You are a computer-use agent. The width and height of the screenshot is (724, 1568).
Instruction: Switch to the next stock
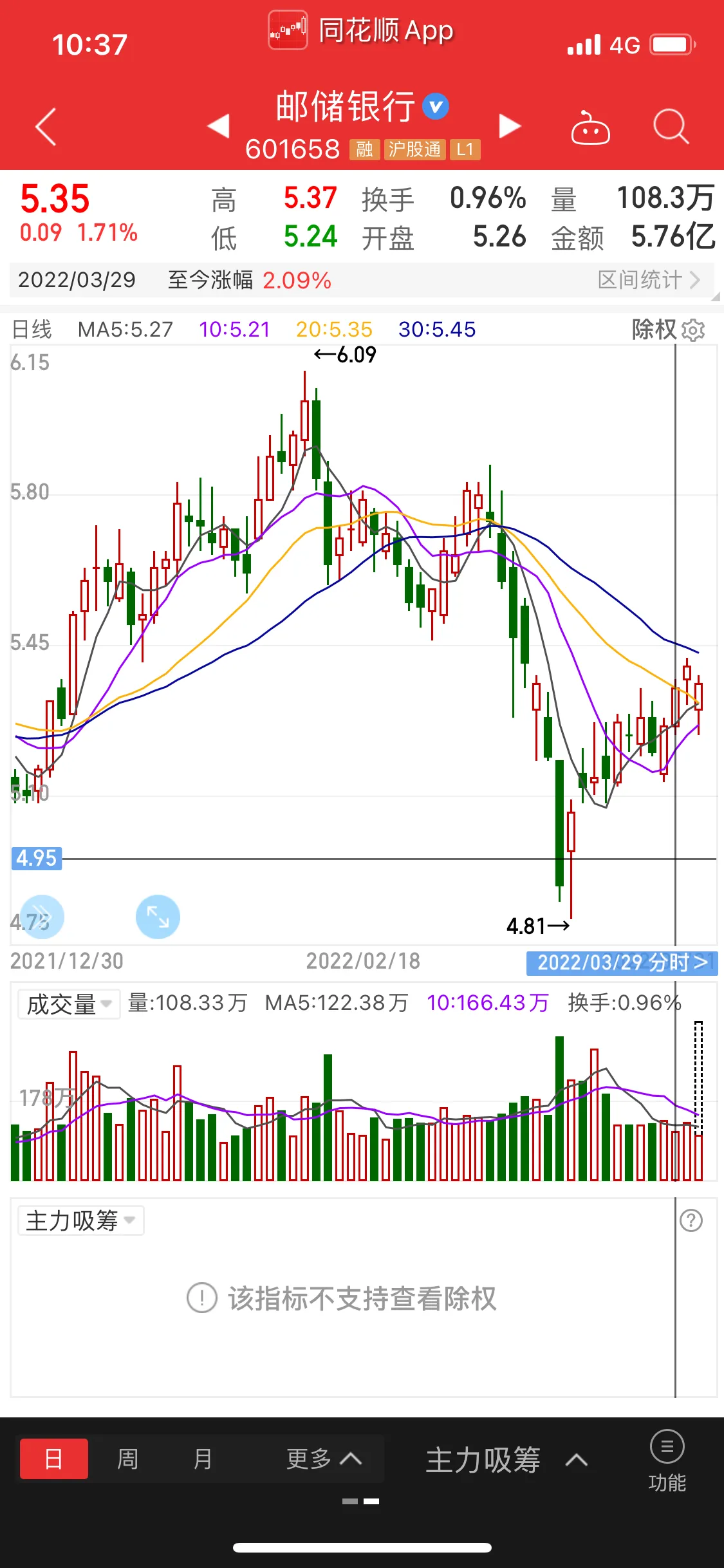click(x=510, y=126)
